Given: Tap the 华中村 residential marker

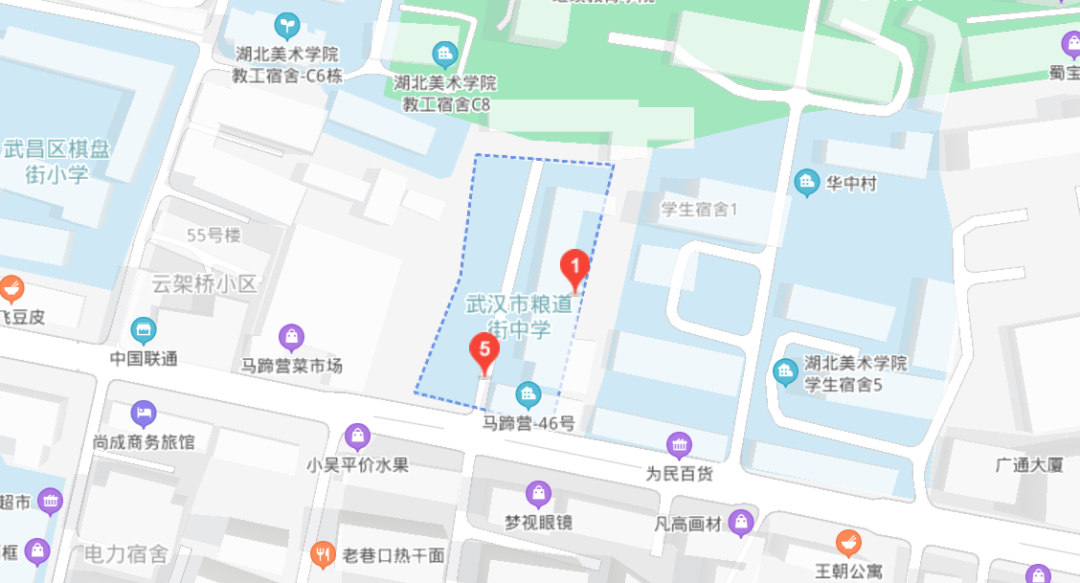Looking at the screenshot, I should click(806, 183).
